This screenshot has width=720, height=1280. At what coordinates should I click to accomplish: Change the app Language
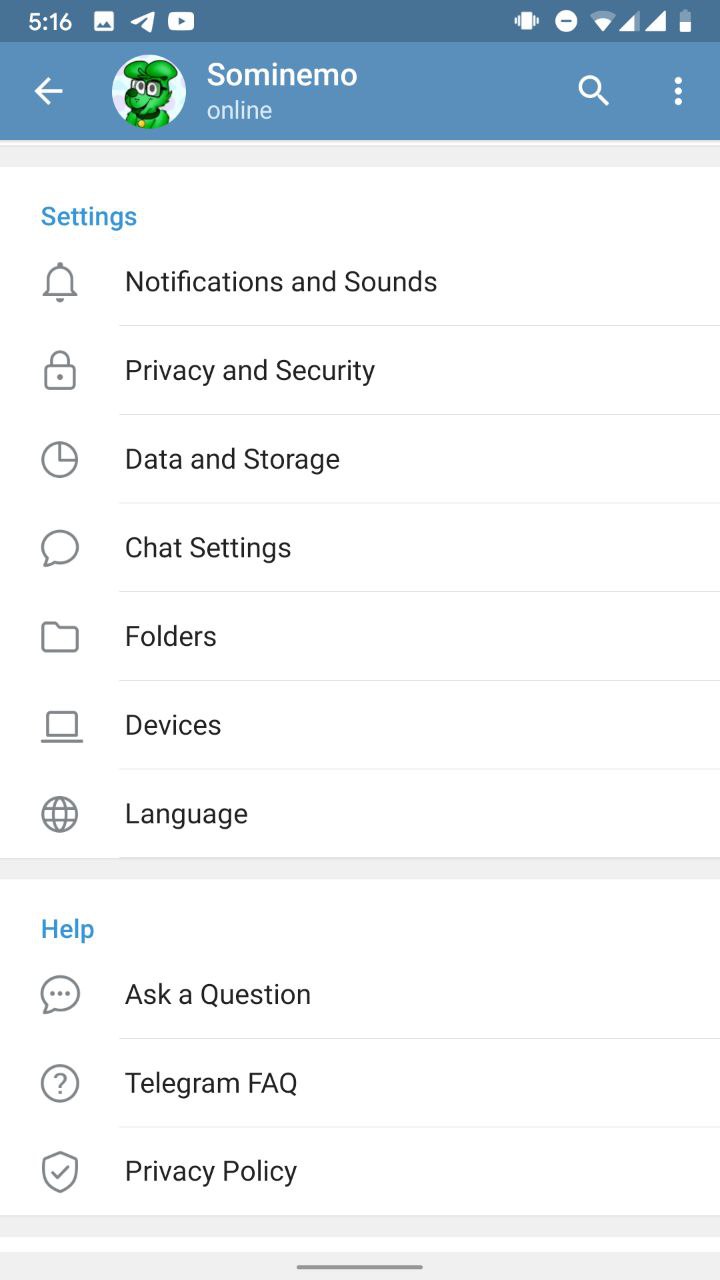360,814
